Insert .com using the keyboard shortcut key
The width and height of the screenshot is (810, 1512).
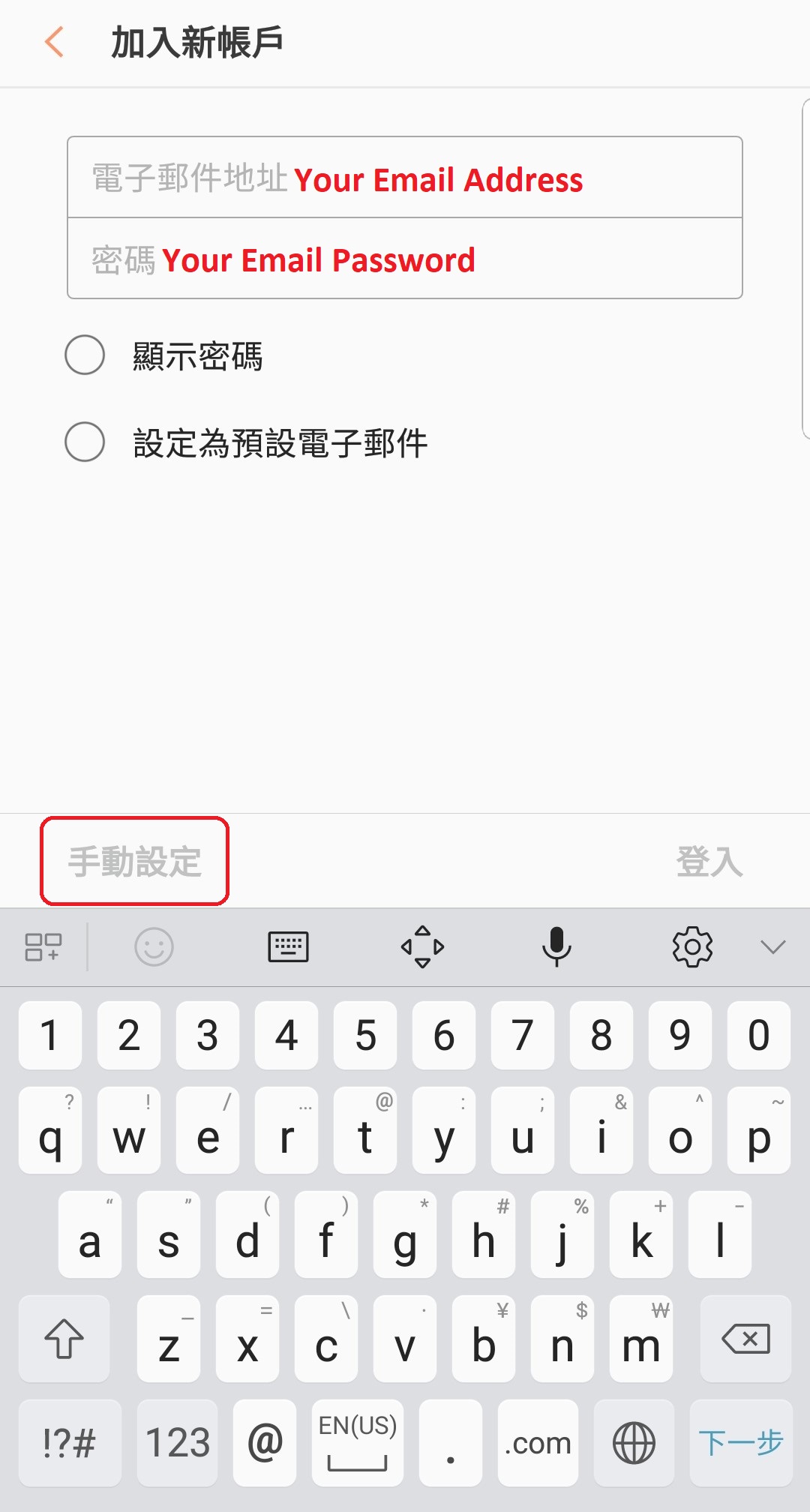537,1442
